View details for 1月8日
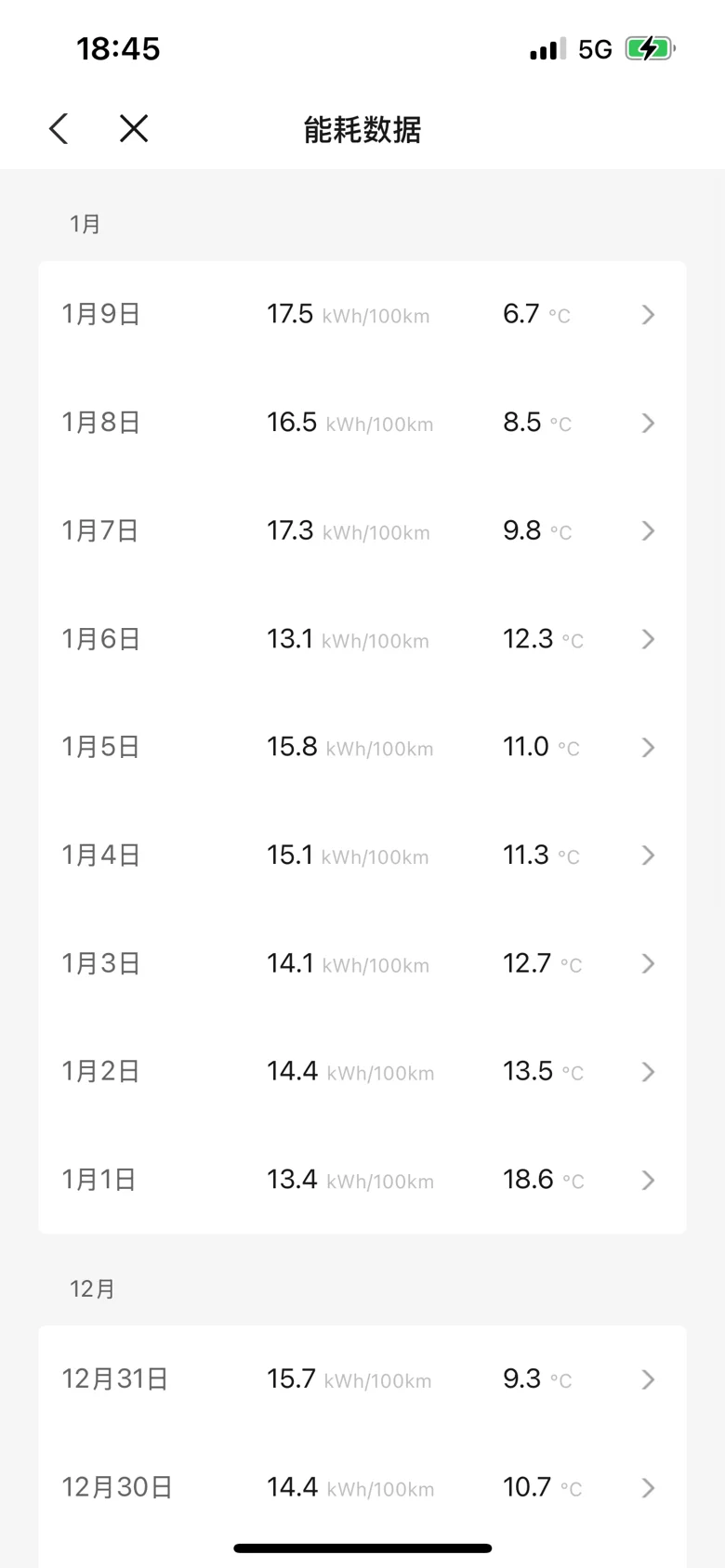The height and width of the screenshot is (1568, 725). [362, 423]
